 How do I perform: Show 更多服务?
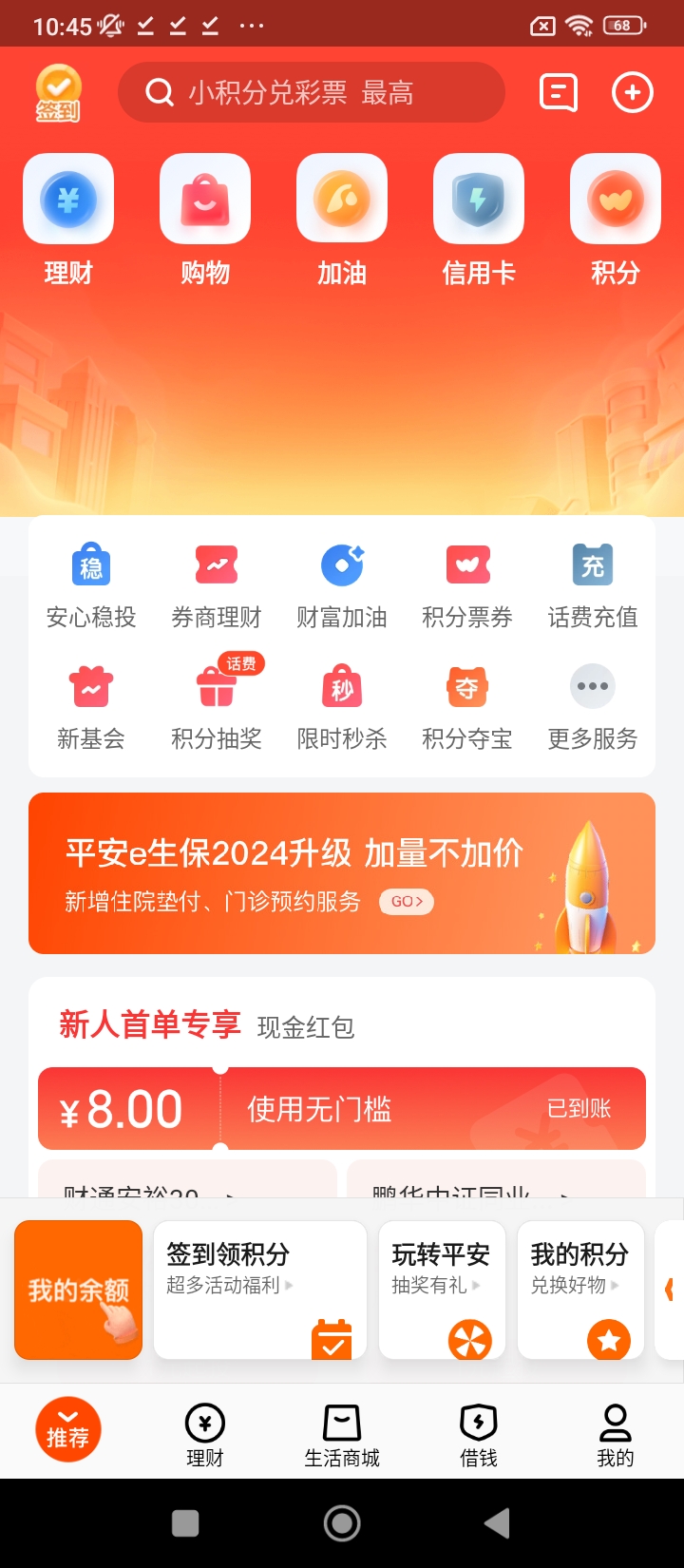pyautogui.click(x=593, y=708)
